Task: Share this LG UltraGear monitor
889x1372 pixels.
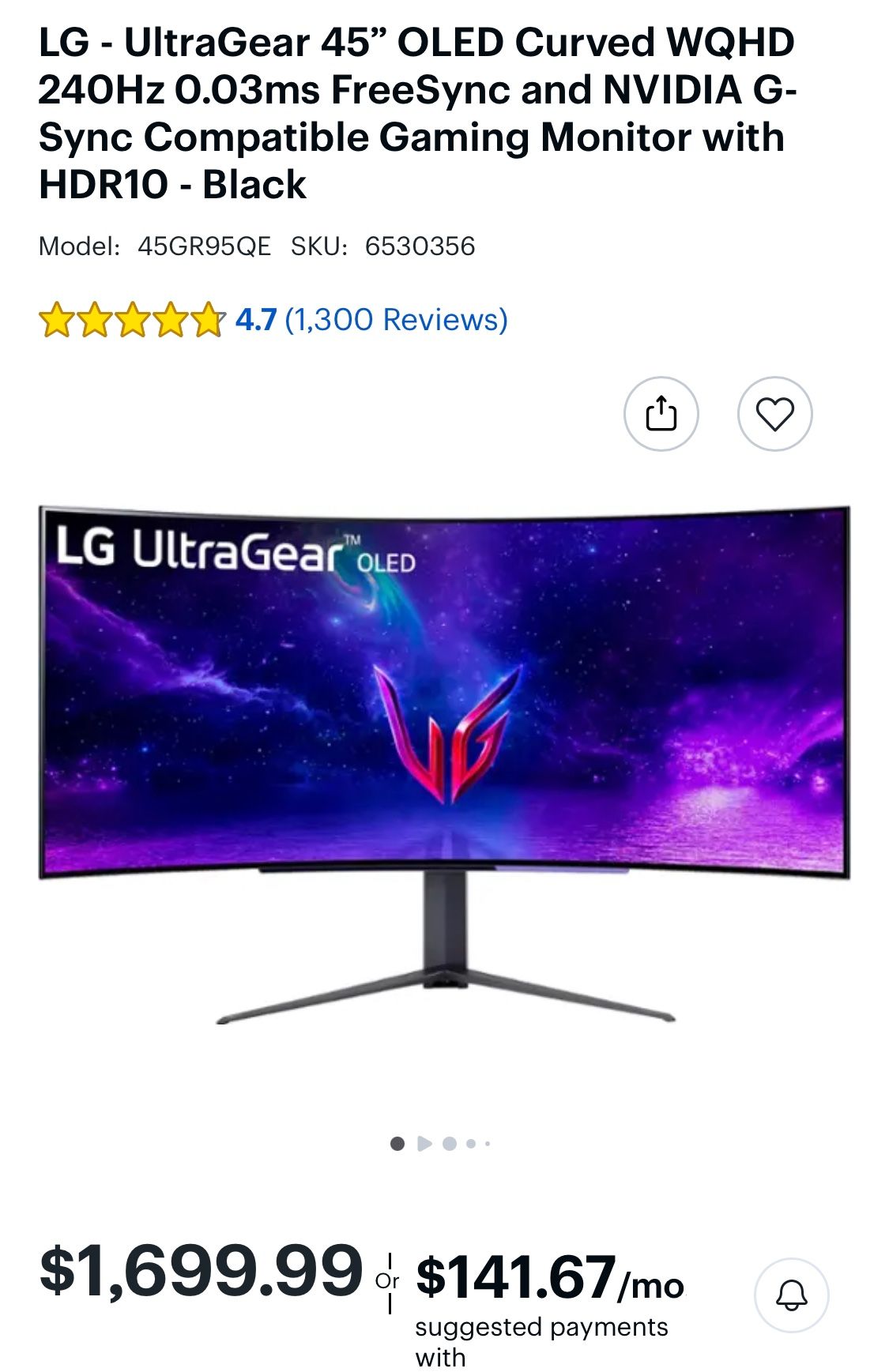Action: [x=661, y=414]
